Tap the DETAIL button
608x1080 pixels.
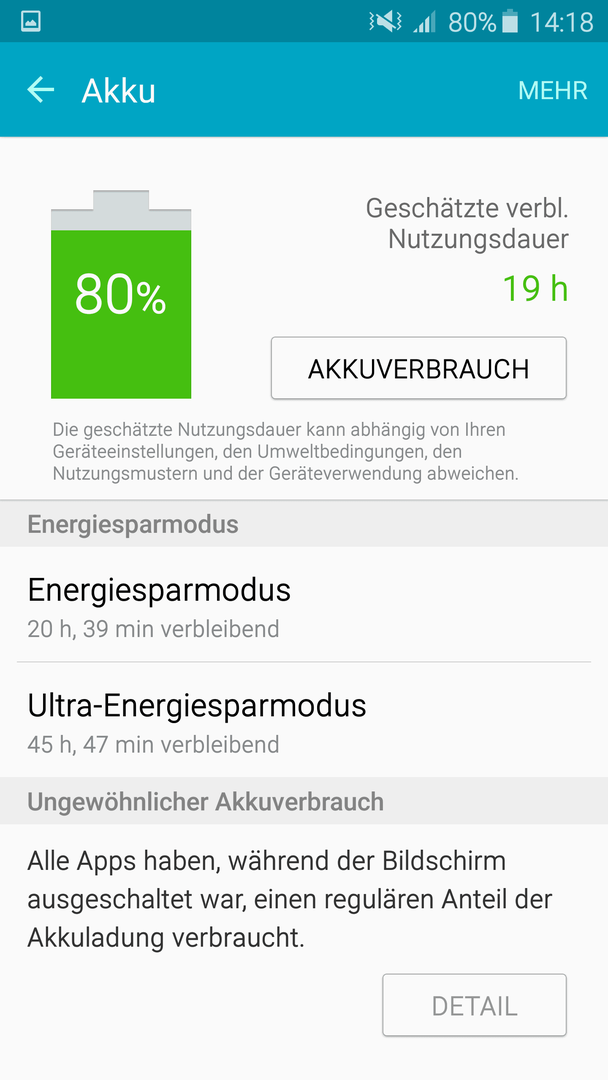tap(474, 1005)
